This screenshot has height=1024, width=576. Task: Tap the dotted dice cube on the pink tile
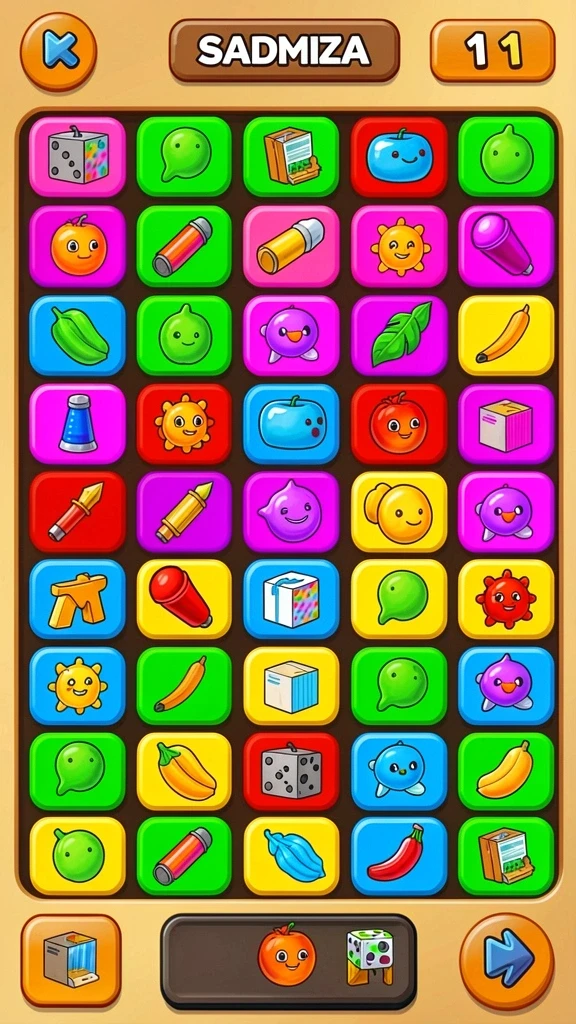(x=77, y=157)
